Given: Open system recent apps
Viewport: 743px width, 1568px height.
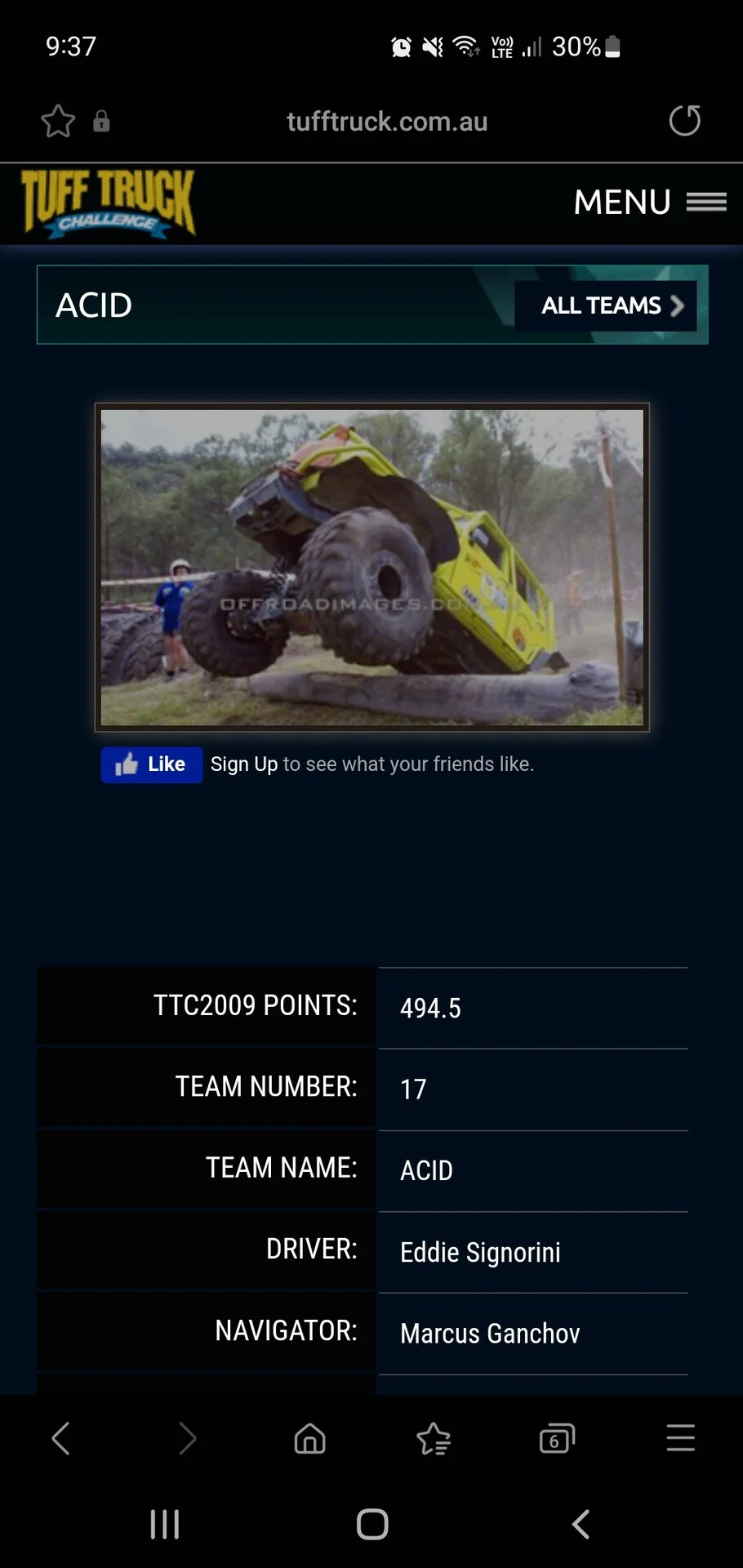Looking at the screenshot, I should (x=164, y=1524).
